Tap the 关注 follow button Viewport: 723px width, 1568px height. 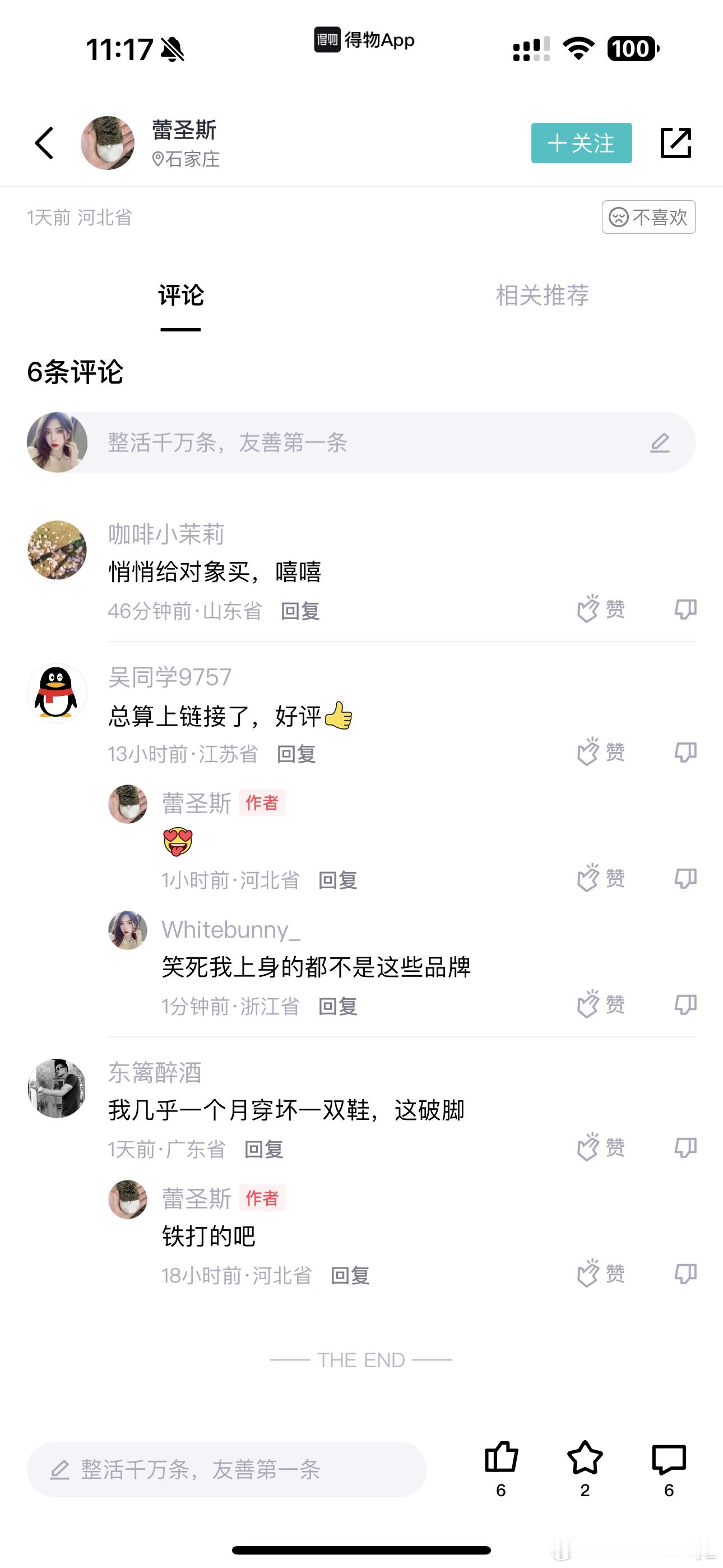(x=581, y=144)
